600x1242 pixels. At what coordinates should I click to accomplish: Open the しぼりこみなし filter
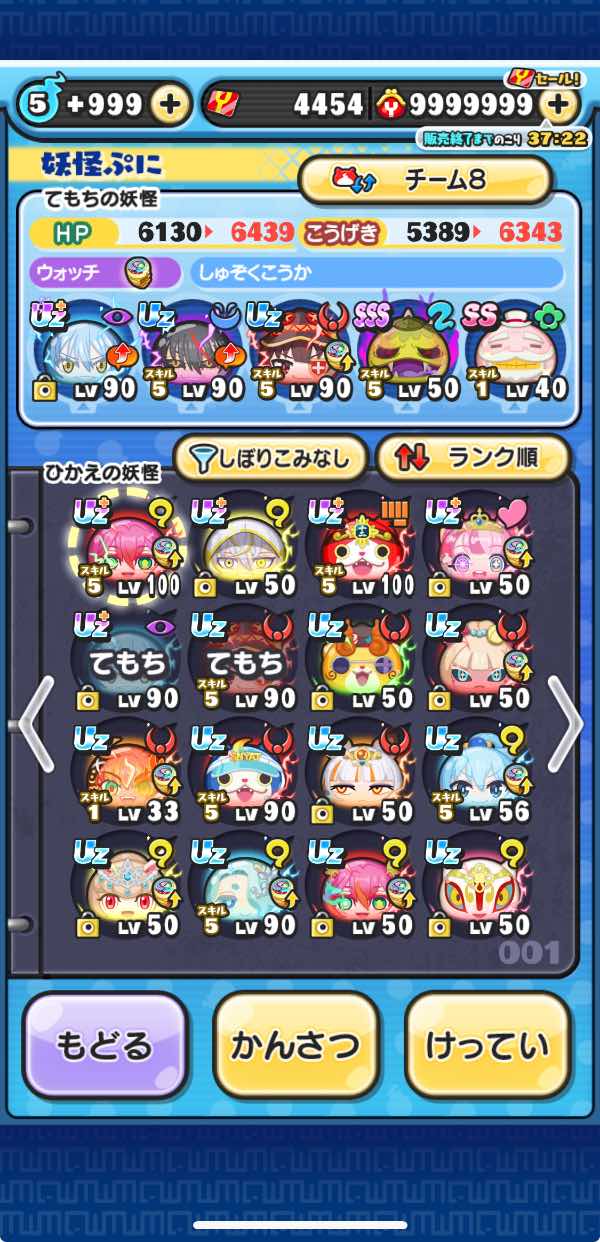click(x=270, y=459)
